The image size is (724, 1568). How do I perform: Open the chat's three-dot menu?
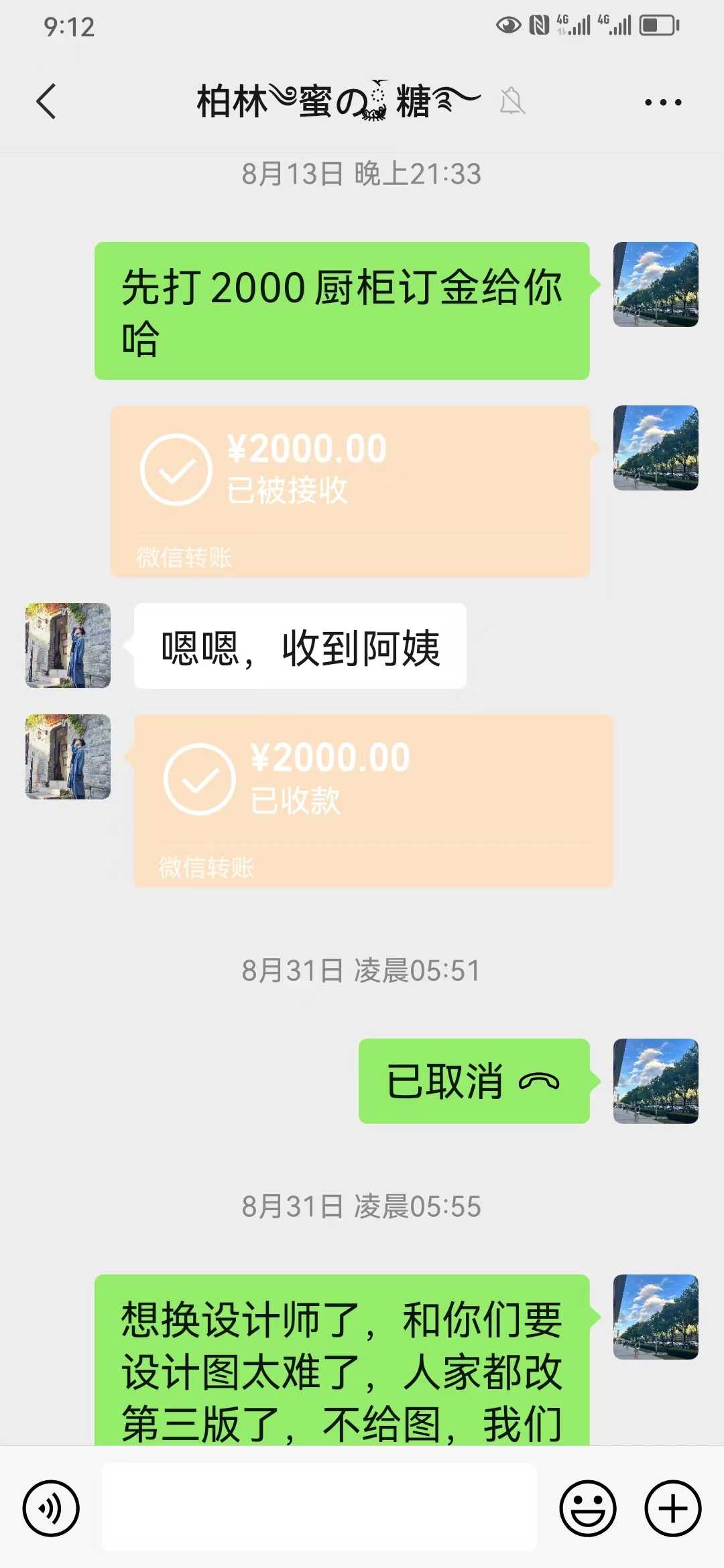pyautogui.click(x=662, y=103)
